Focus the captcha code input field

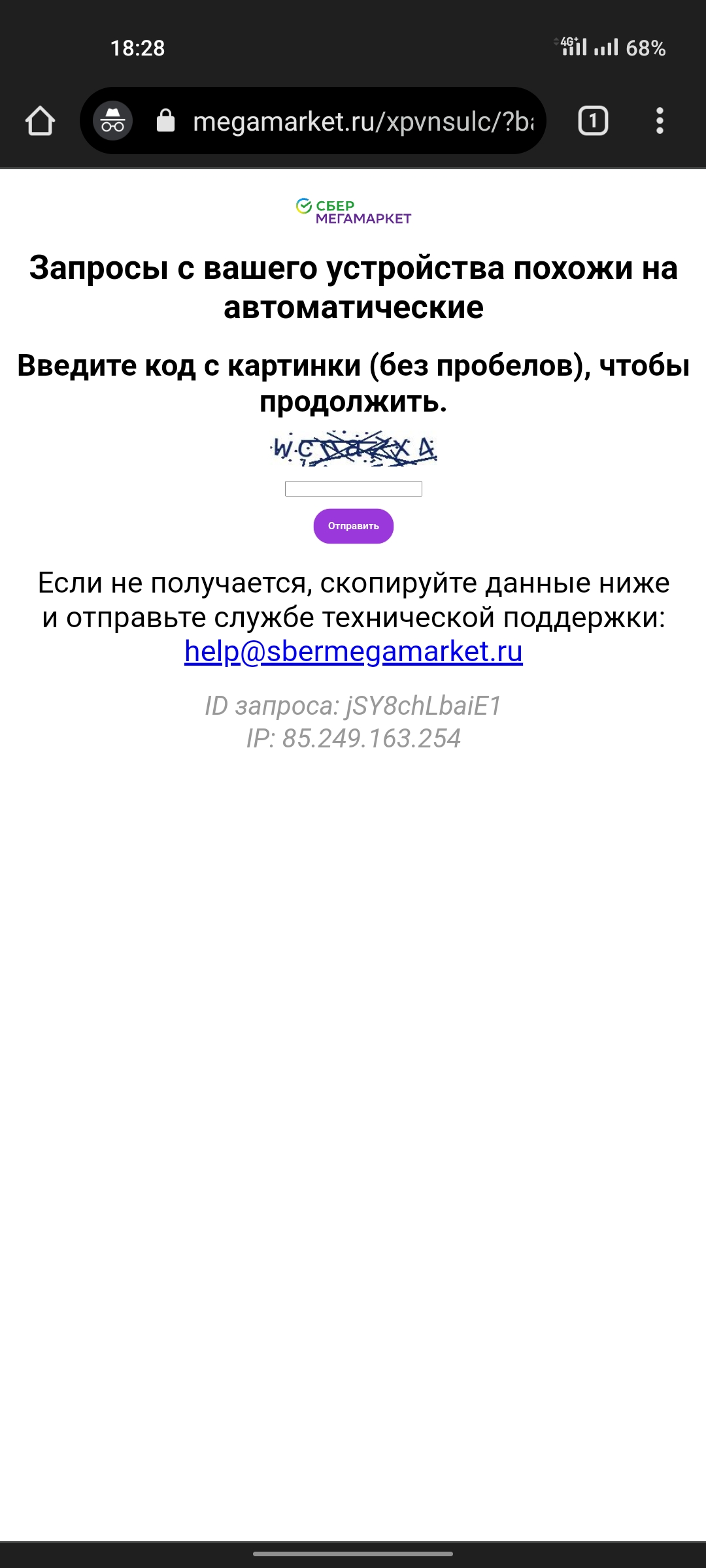coord(354,489)
